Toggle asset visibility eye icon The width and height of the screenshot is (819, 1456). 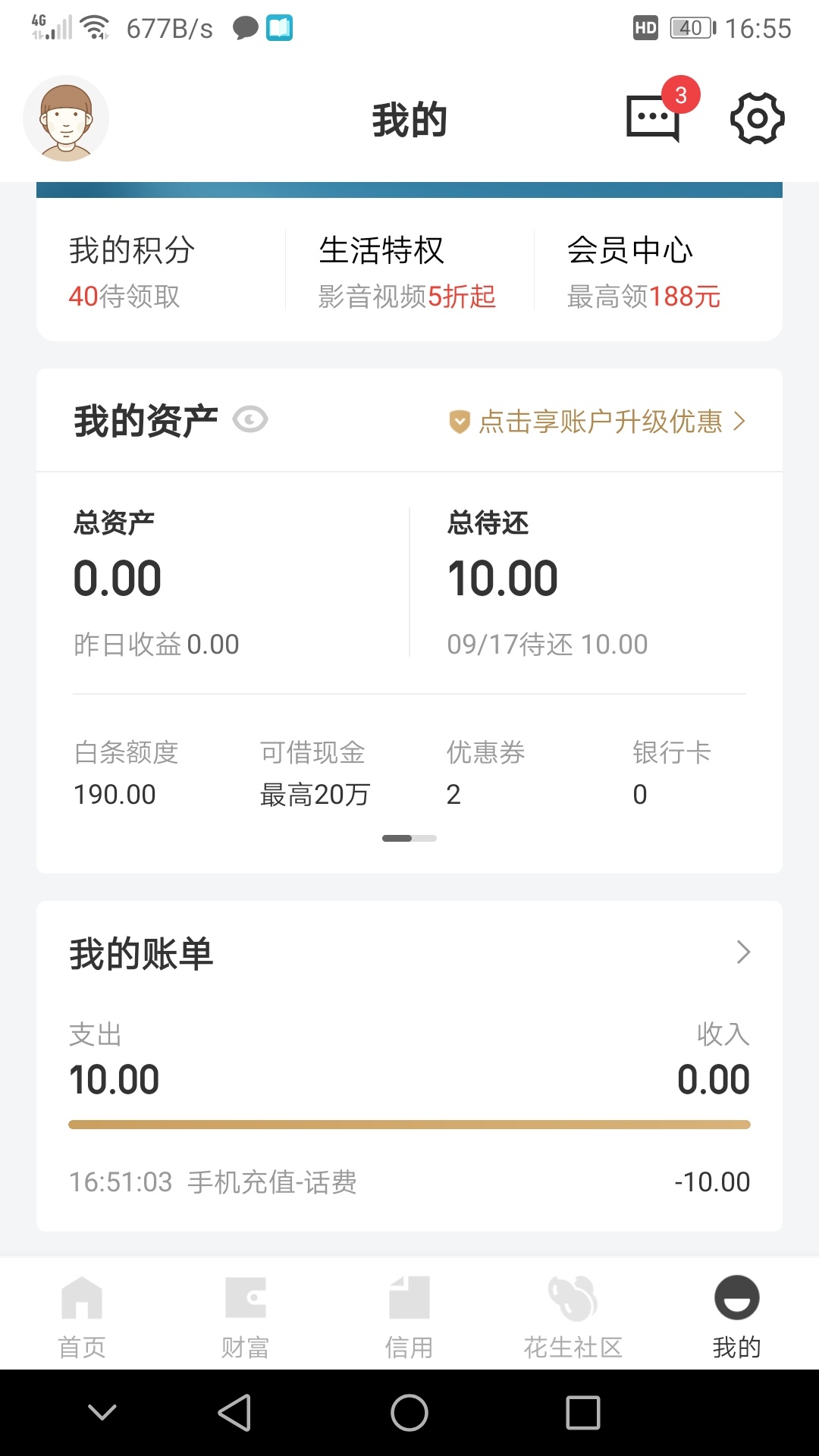[250, 419]
